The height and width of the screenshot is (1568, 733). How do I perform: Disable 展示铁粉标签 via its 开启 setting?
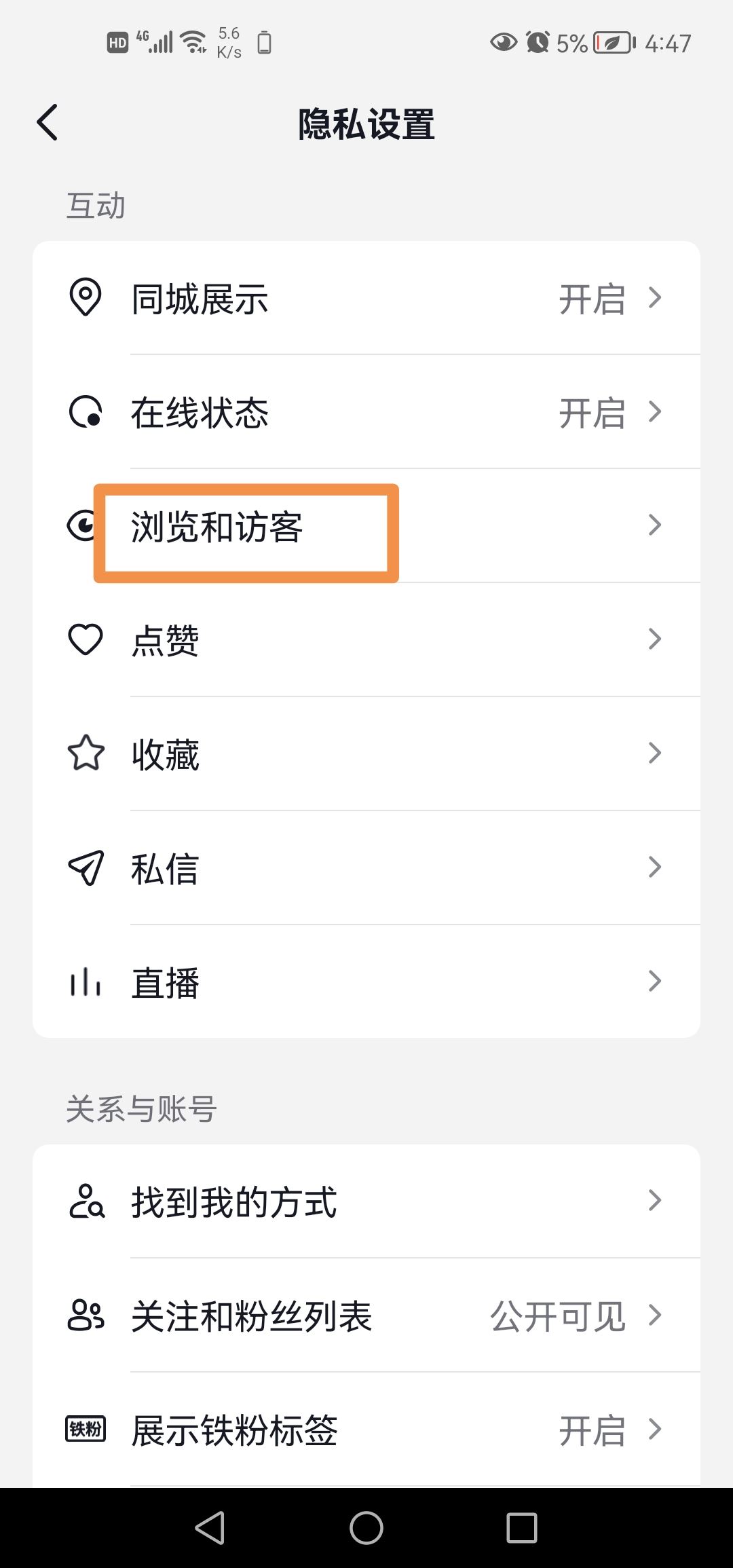[x=592, y=1428]
